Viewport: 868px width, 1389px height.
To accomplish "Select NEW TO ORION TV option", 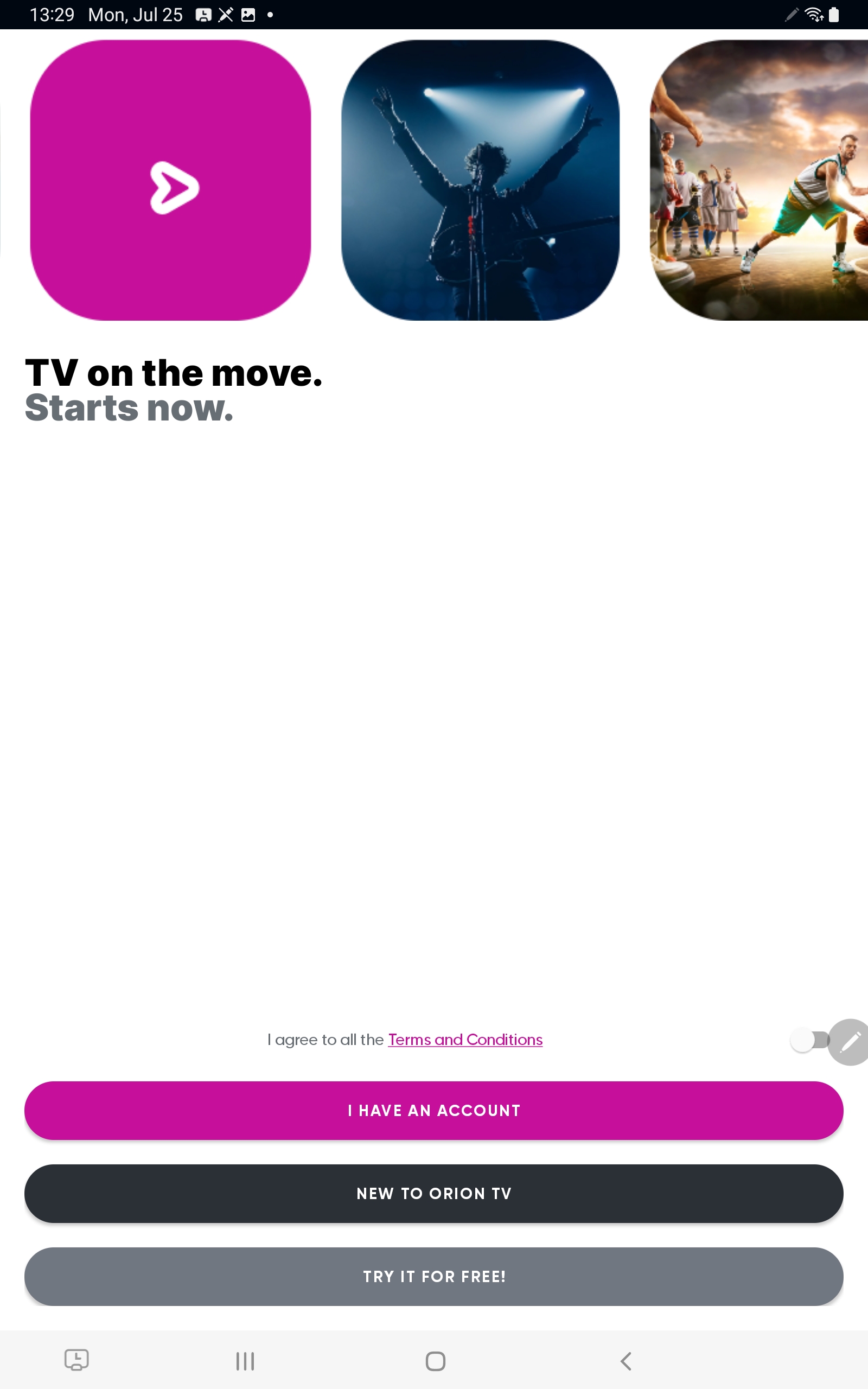I will click(x=434, y=1194).
